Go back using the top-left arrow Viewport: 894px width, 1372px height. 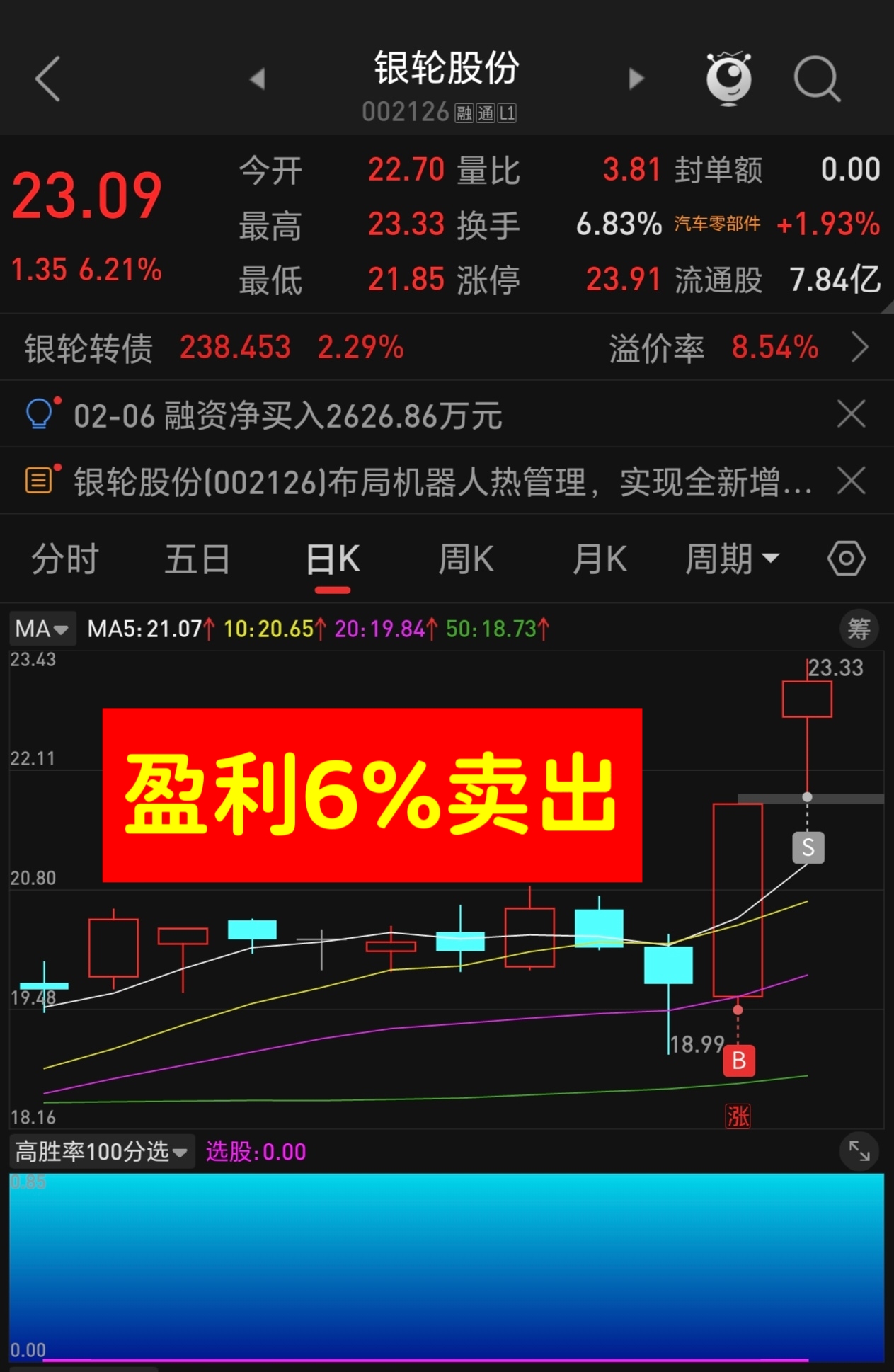click(x=48, y=79)
